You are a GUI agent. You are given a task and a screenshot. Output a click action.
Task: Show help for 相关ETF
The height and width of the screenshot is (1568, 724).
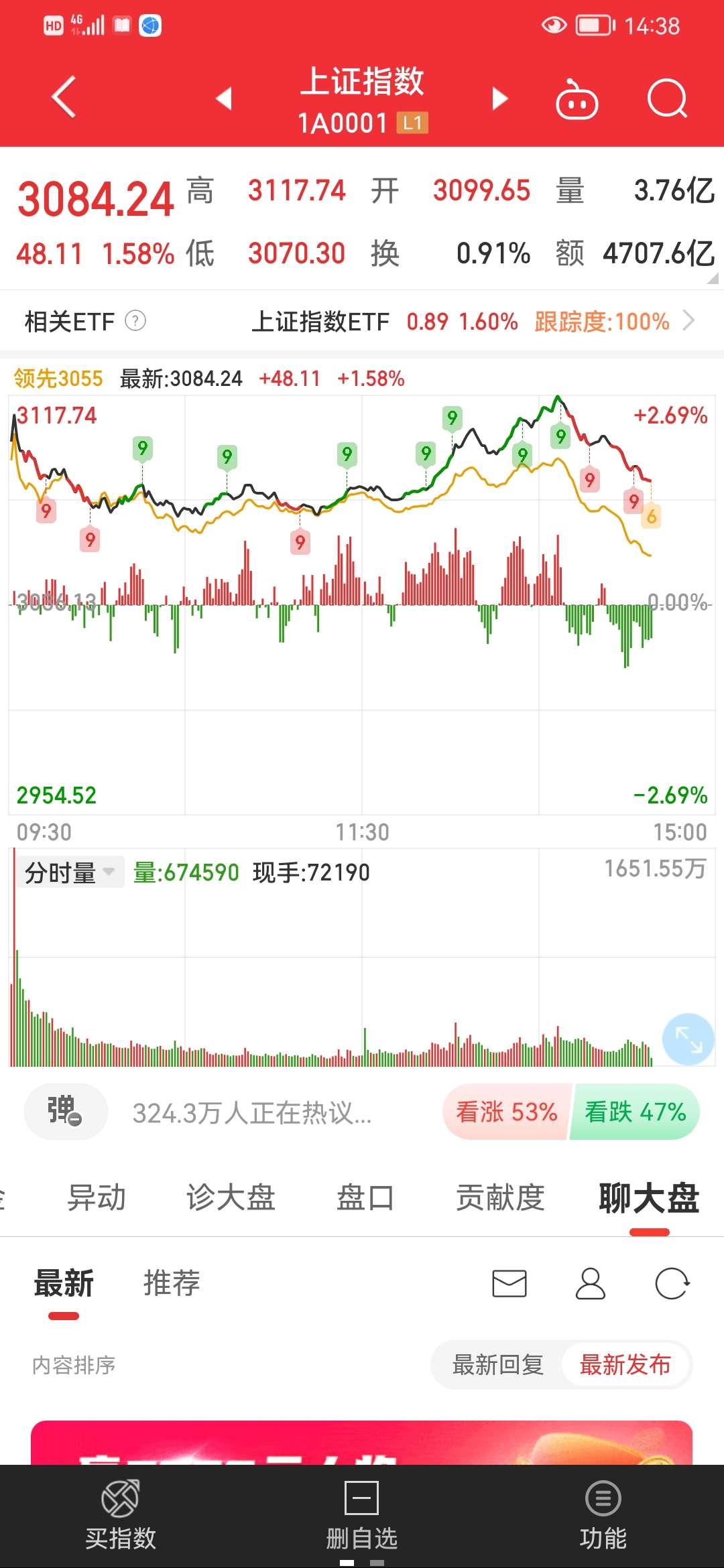(x=135, y=322)
